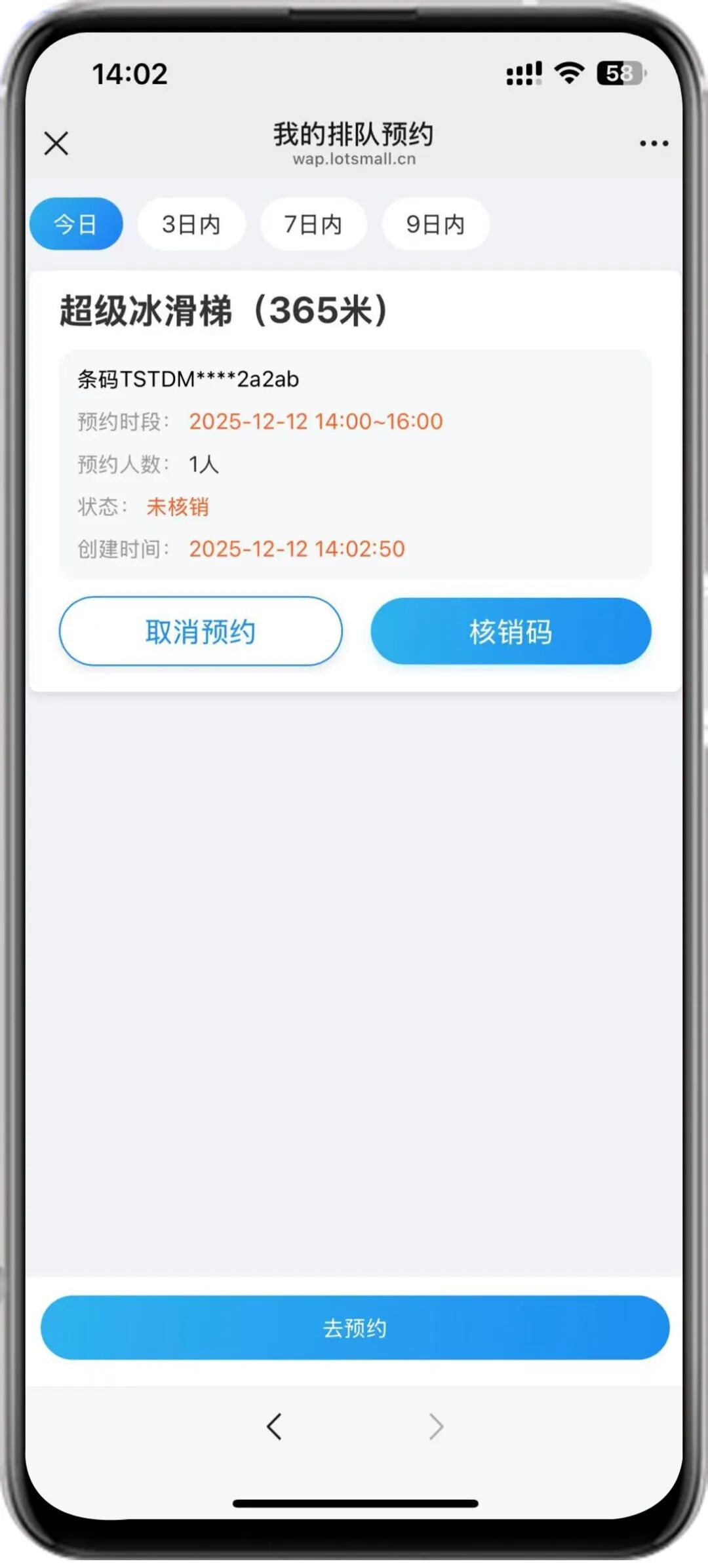Screen dimensions: 708x1568
Task: Open the three-dot overflow menu
Action: point(654,143)
